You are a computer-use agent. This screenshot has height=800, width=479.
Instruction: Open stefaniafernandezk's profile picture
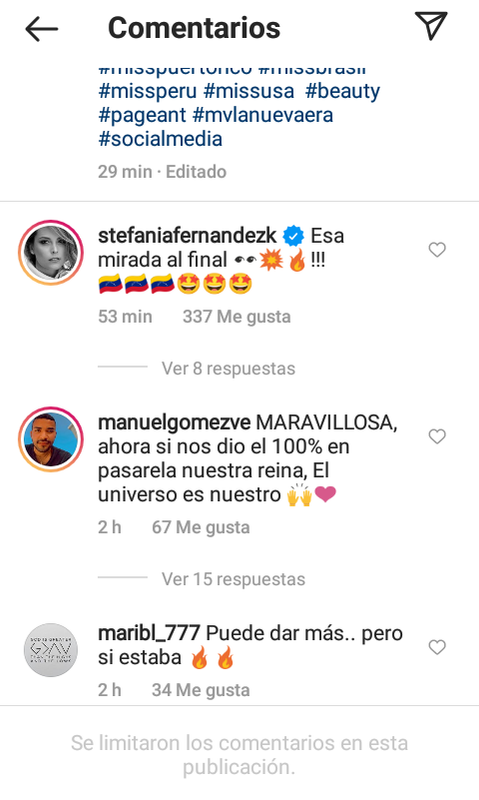pos(51,253)
